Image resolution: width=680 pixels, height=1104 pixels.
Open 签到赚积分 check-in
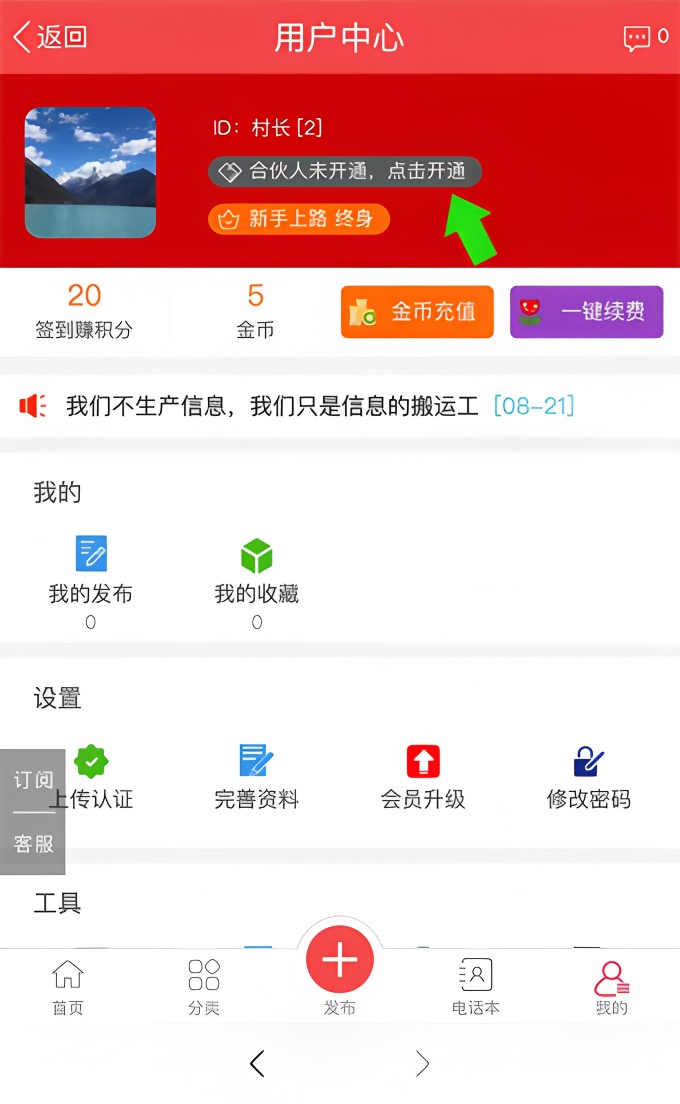[x=84, y=311]
